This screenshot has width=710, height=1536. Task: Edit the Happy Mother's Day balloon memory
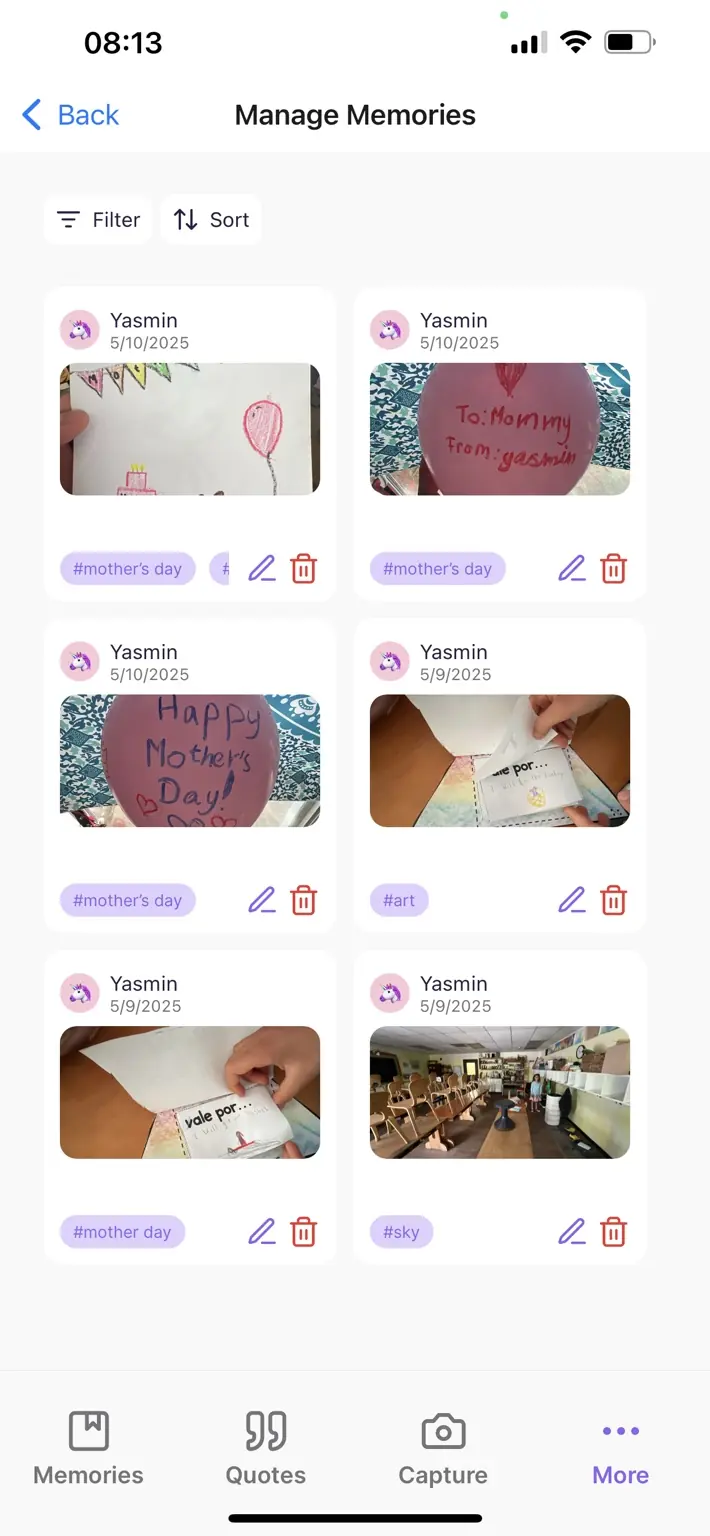click(x=262, y=901)
